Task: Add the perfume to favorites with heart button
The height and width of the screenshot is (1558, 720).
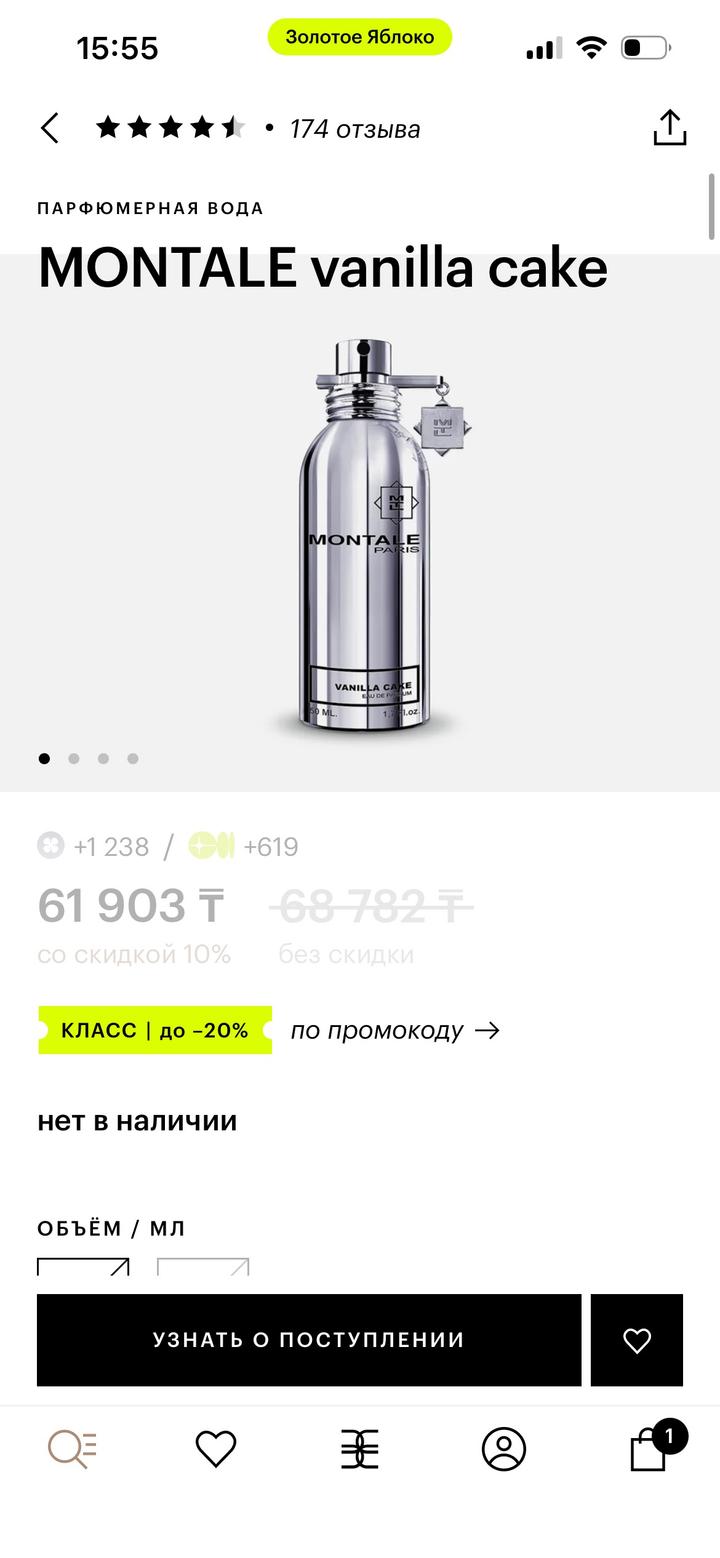Action: pos(637,1340)
